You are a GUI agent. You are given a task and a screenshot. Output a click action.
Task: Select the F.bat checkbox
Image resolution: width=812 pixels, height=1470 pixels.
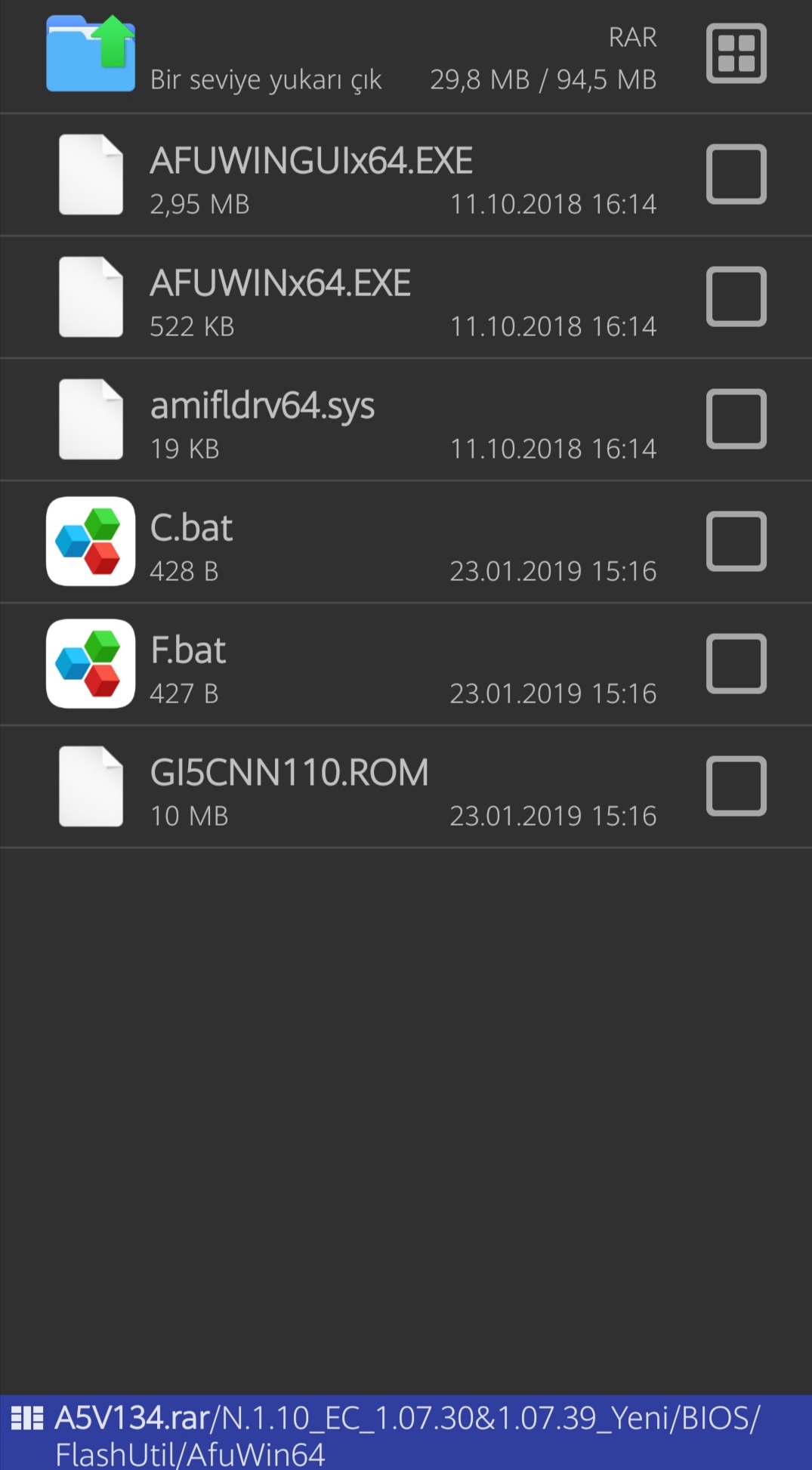736,664
